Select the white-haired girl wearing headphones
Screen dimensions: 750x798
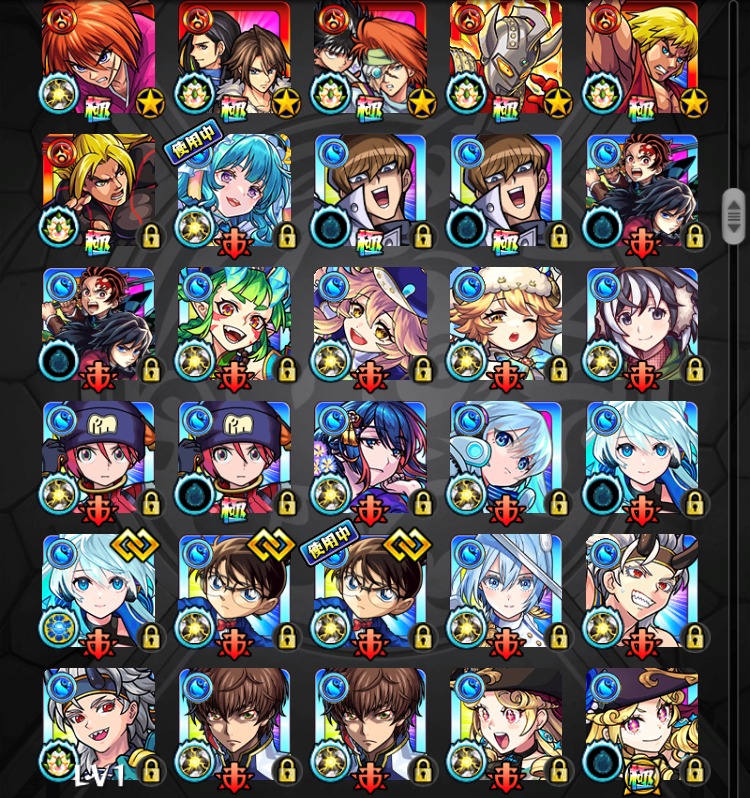506,458
